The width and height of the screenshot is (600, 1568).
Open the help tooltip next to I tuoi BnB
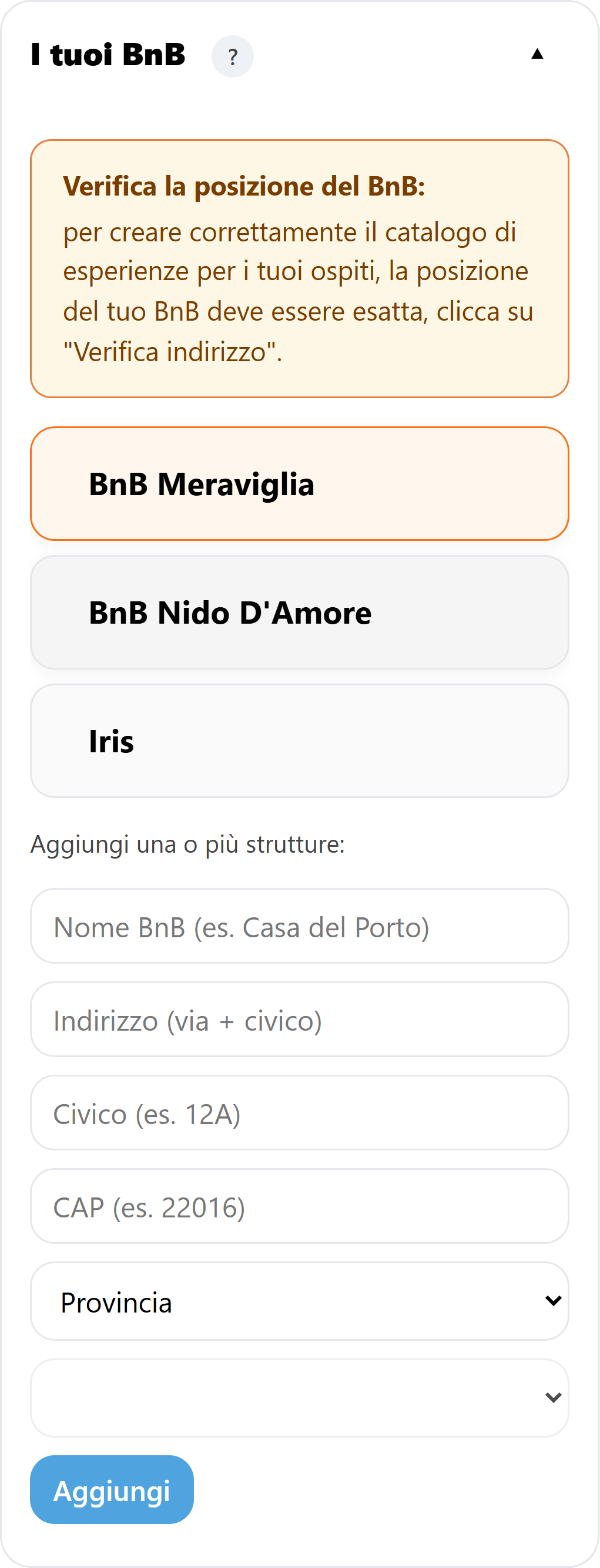(x=233, y=56)
